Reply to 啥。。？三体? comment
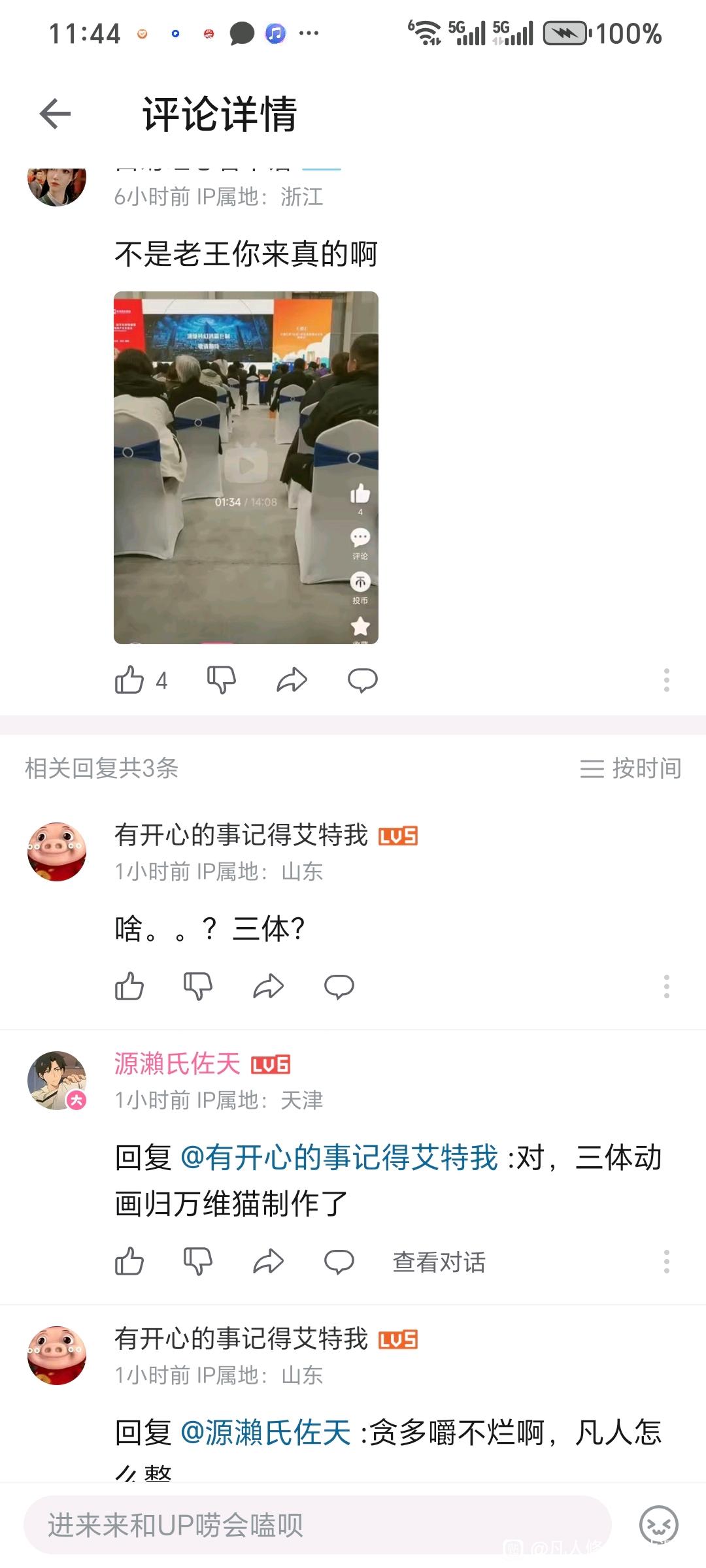Image resolution: width=706 pixels, height=1568 pixels. pyautogui.click(x=339, y=987)
